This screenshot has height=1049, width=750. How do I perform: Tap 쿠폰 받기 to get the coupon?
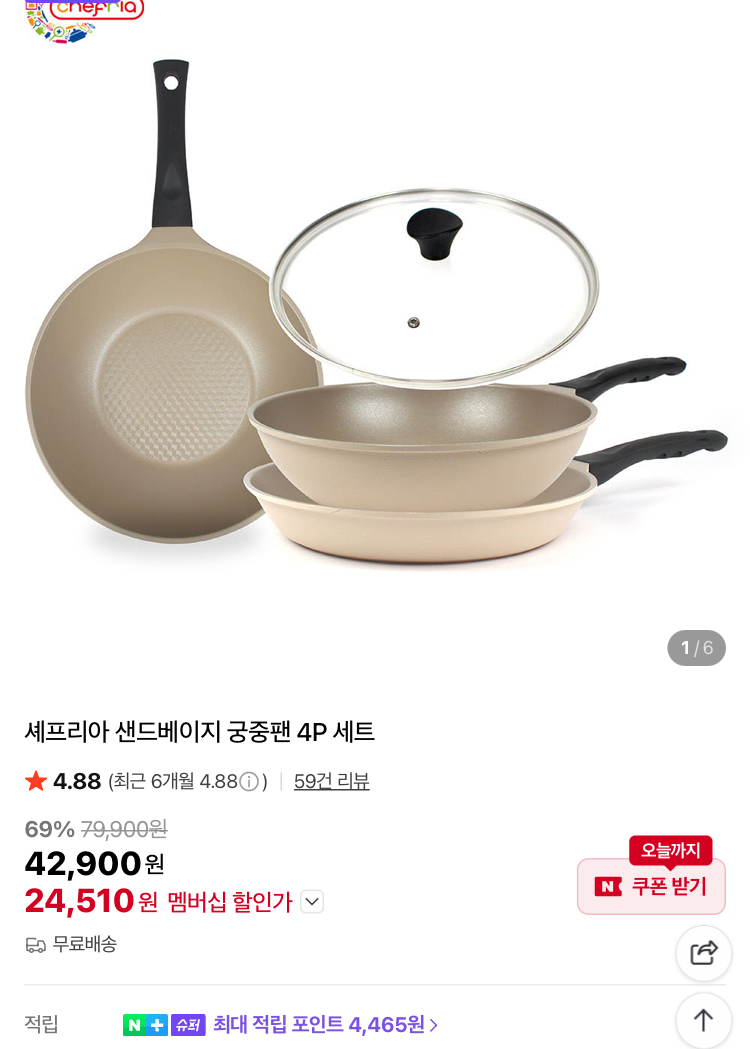(x=651, y=886)
